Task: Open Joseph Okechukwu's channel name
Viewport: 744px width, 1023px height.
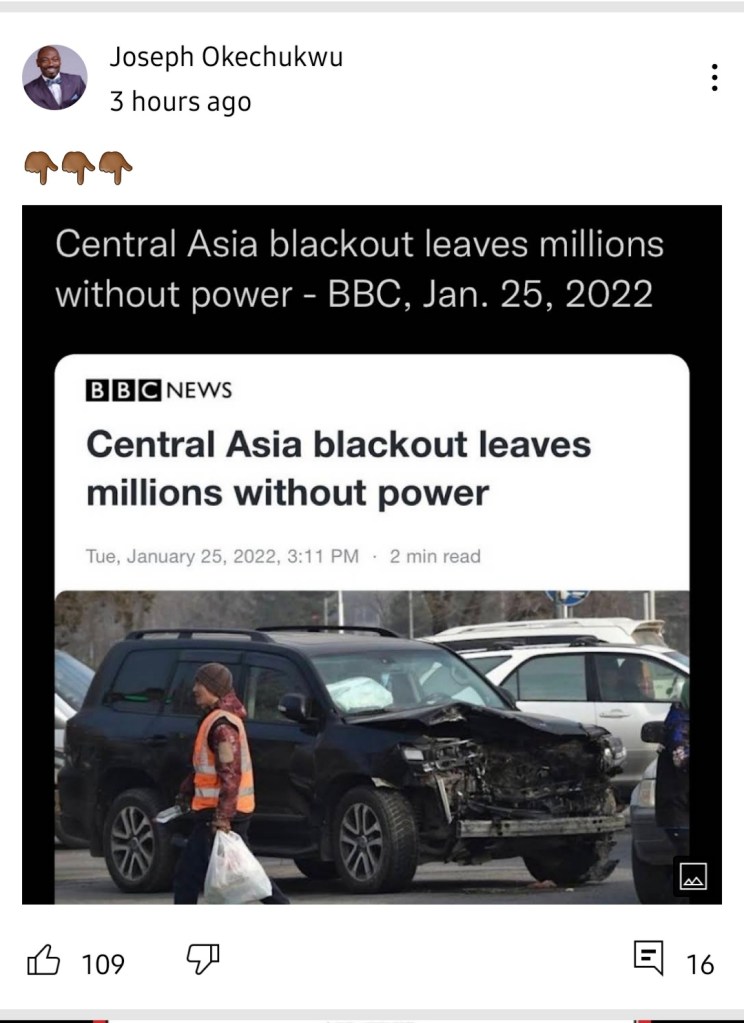Action: 226,57
